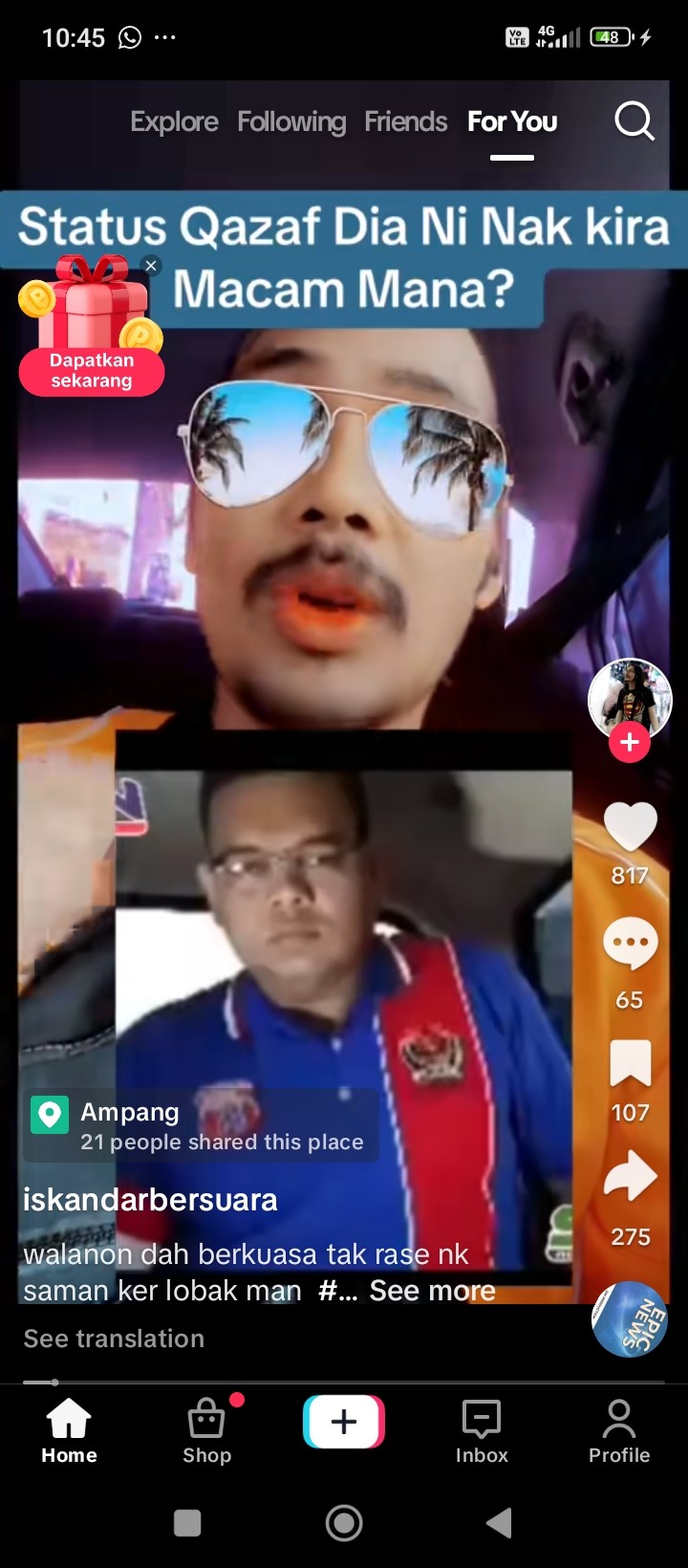The height and width of the screenshot is (1568, 688).
Task: Open the comments bubble
Action: pos(630,945)
